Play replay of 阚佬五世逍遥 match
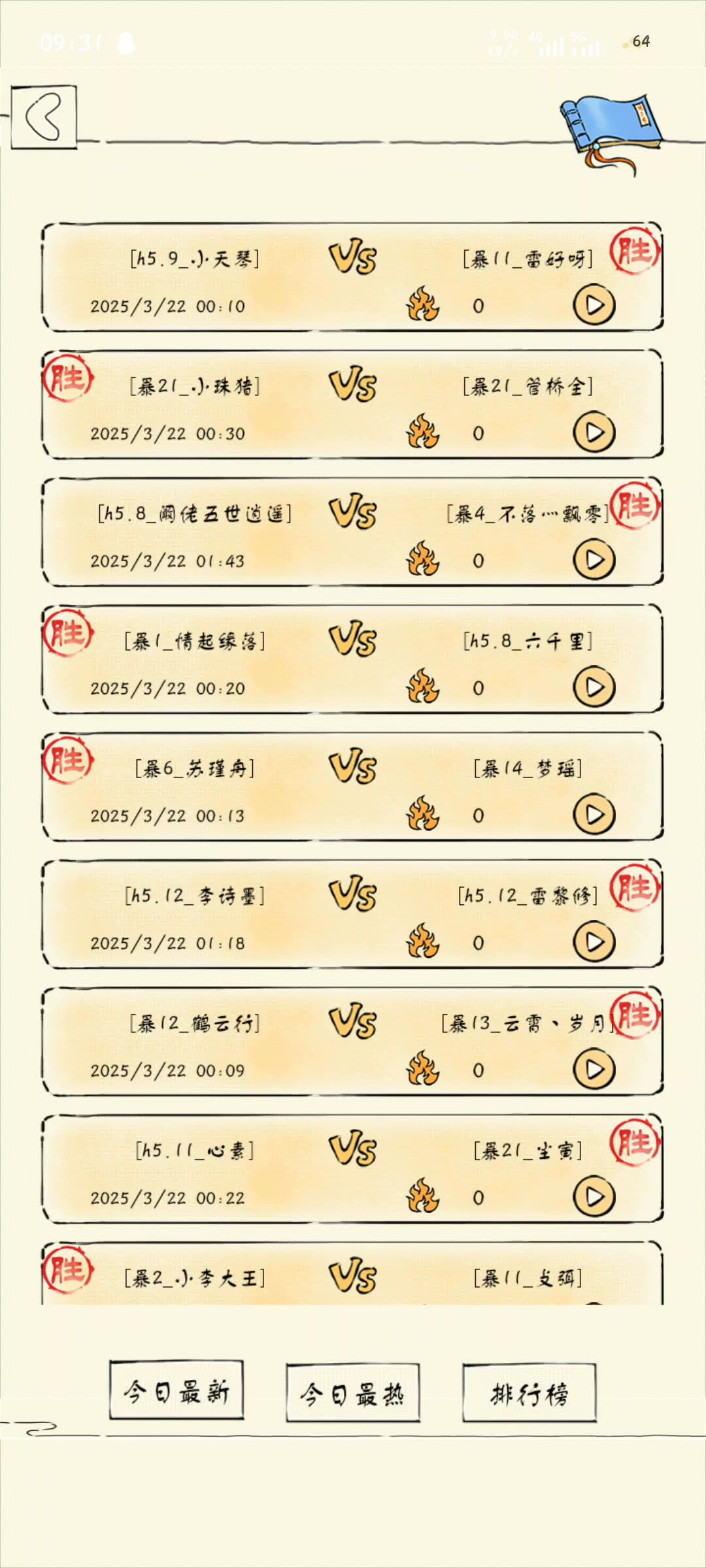The height and width of the screenshot is (1568, 706). point(594,560)
